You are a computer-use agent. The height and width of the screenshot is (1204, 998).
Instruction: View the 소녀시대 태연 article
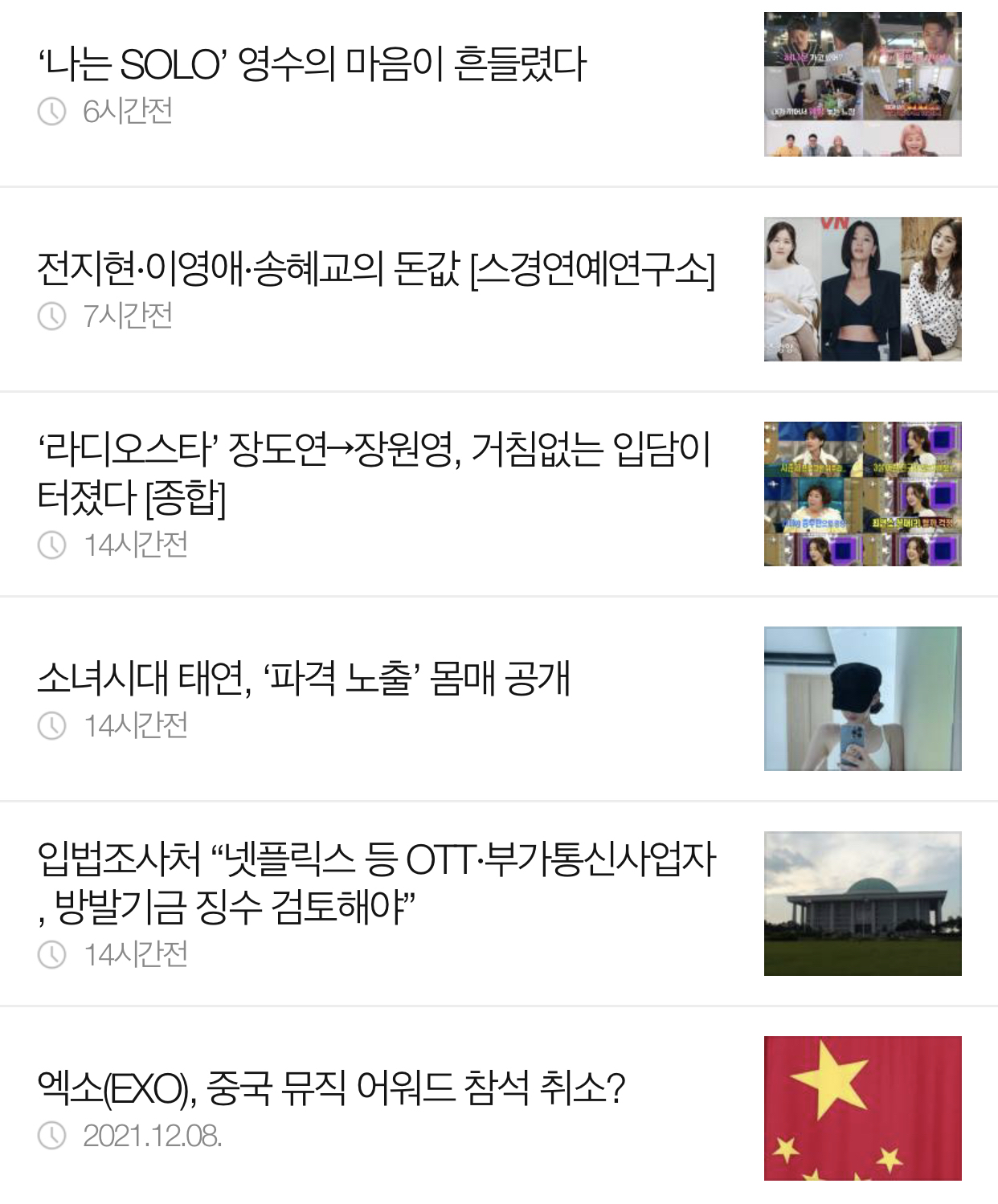tap(304, 679)
